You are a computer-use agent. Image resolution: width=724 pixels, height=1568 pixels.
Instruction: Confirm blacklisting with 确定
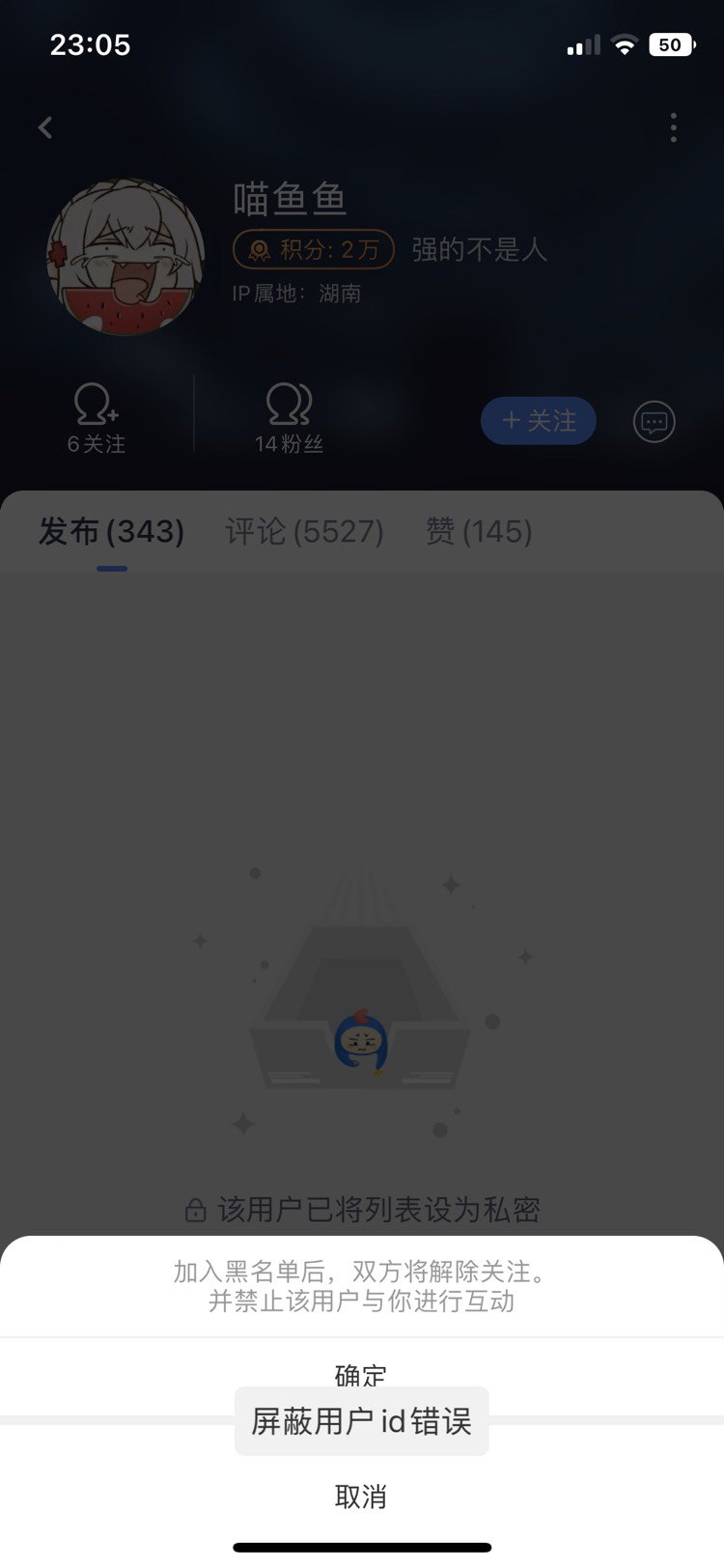click(x=361, y=1376)
